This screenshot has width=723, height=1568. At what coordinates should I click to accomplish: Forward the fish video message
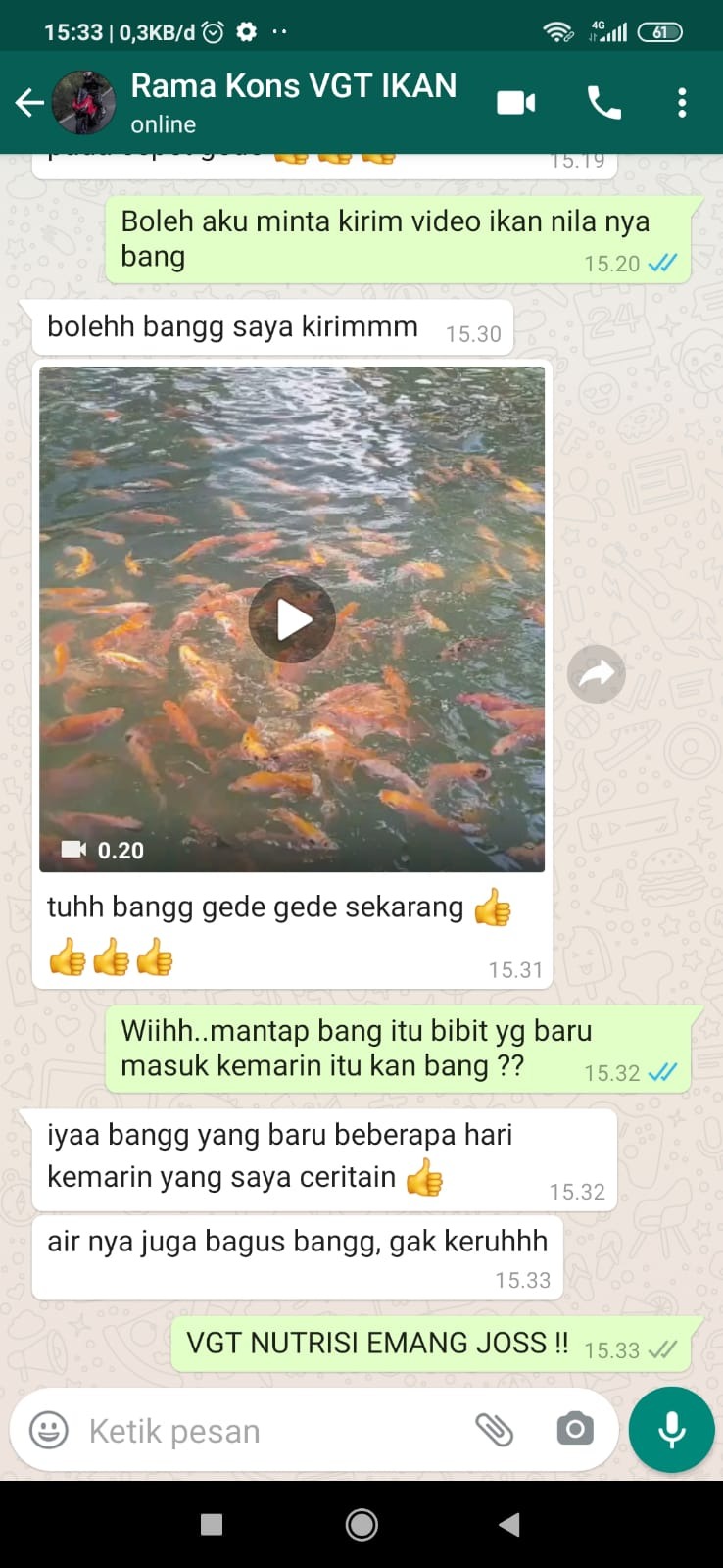click(x=596, y=674)
